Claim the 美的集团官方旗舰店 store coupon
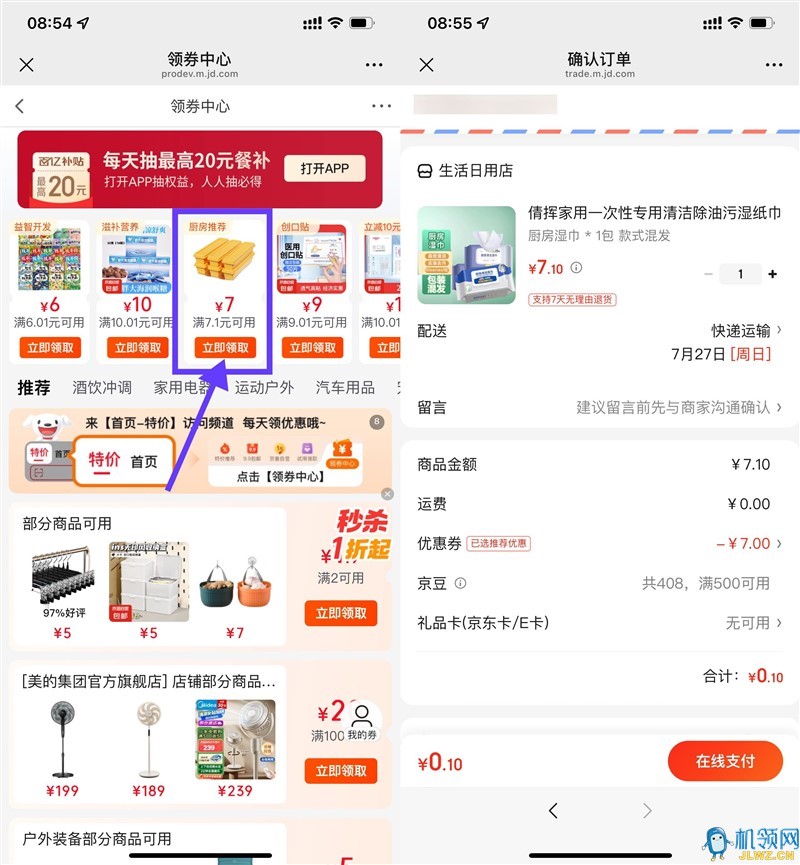 (340, 771)
